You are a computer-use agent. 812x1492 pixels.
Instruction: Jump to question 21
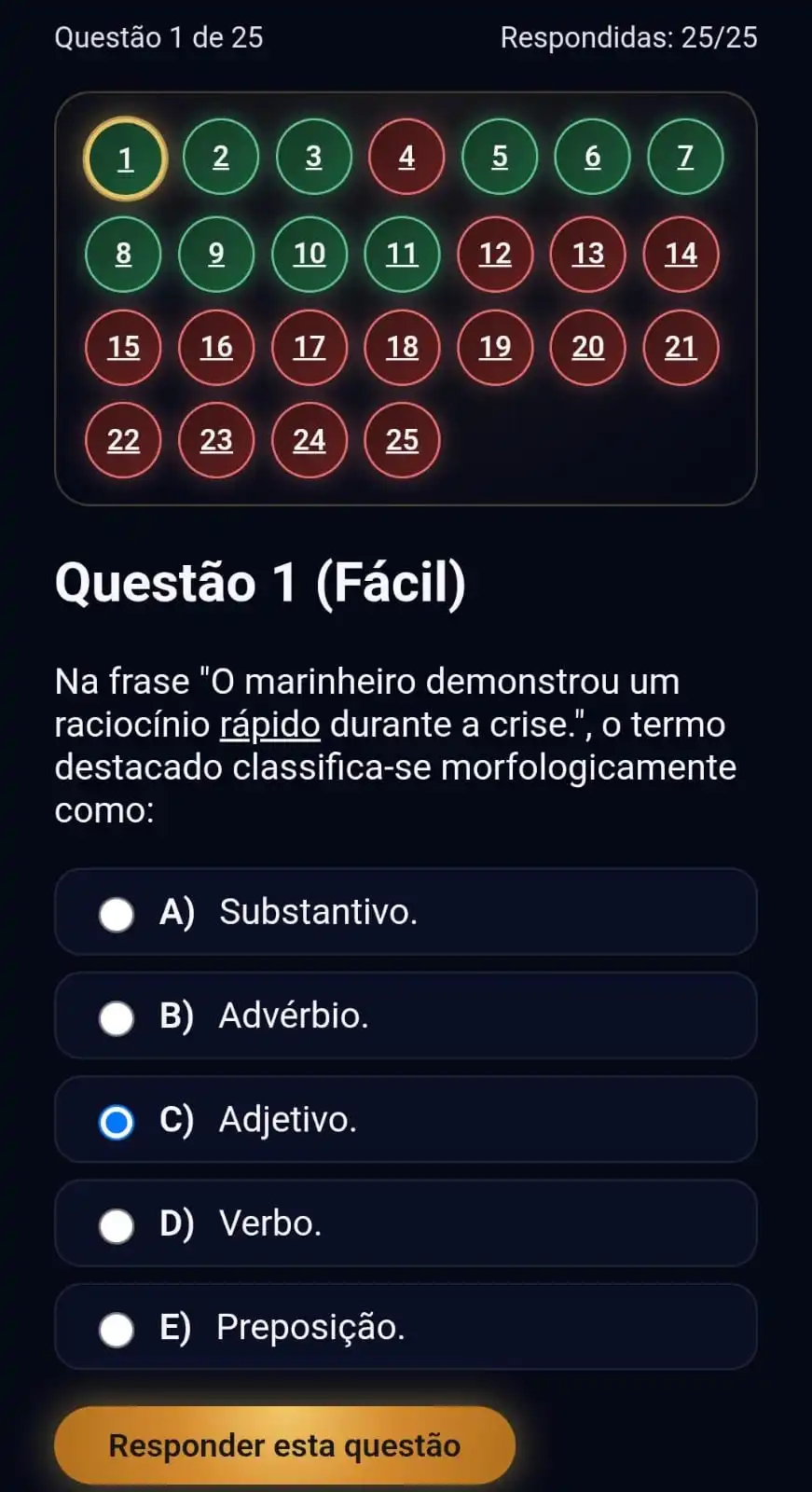click(681, 348)
